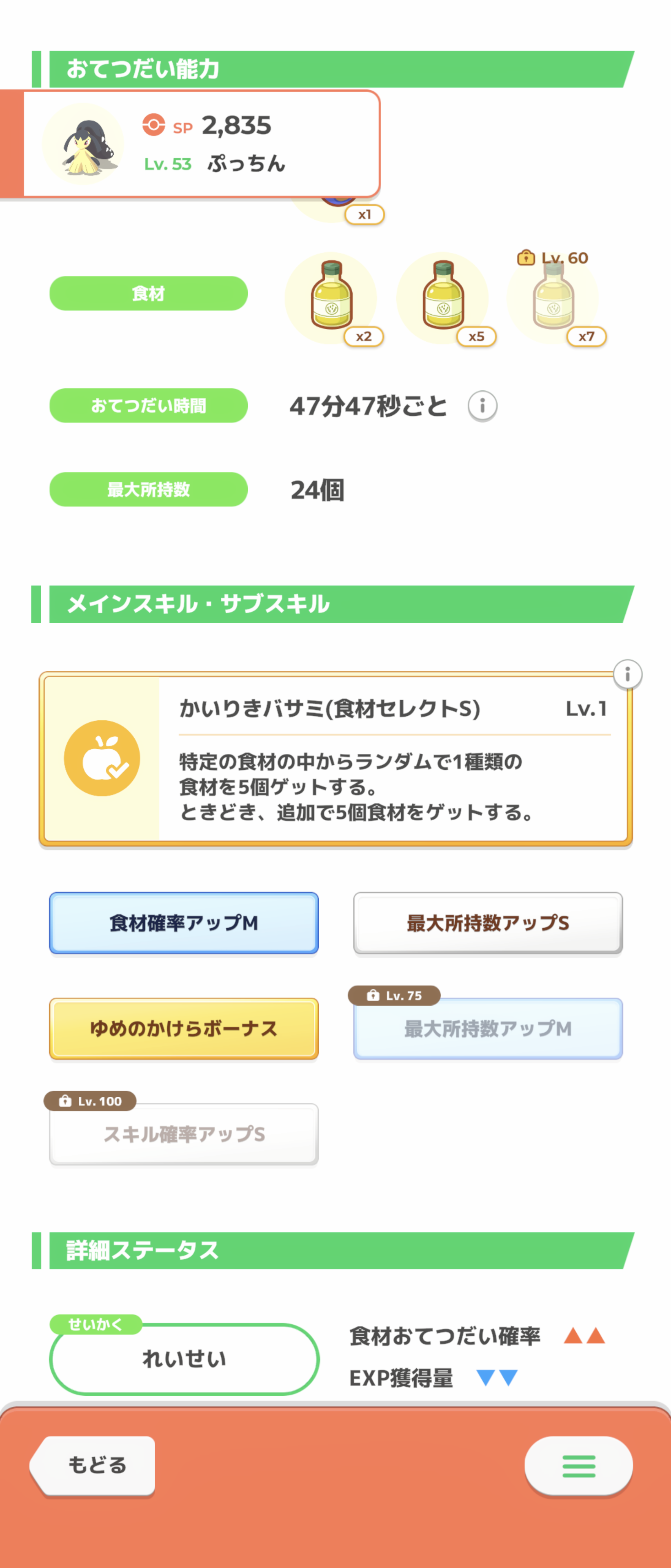Tap the れいせい nature button
671x1568 pixels.
click(184, 1359)
